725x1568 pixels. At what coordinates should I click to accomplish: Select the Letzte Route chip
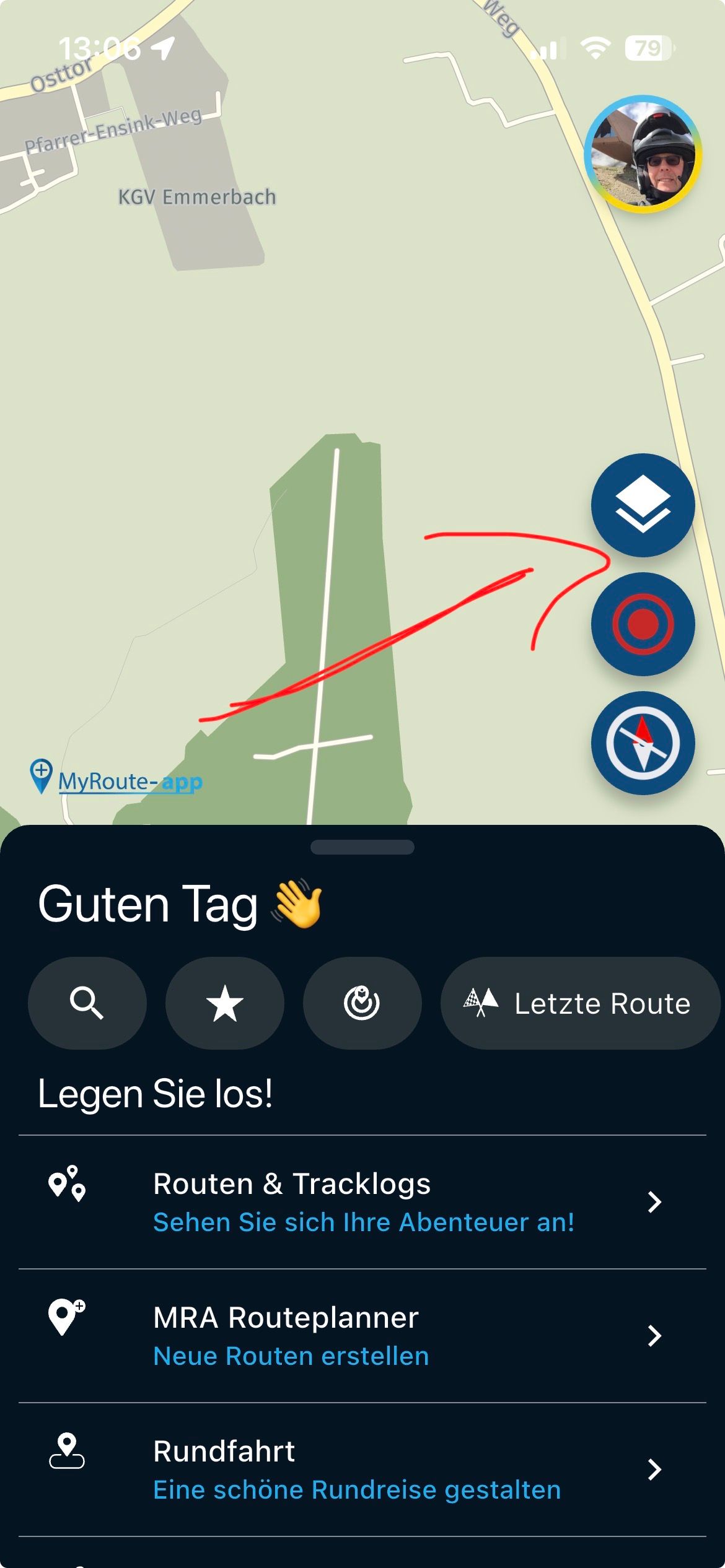click(579, 1003)
